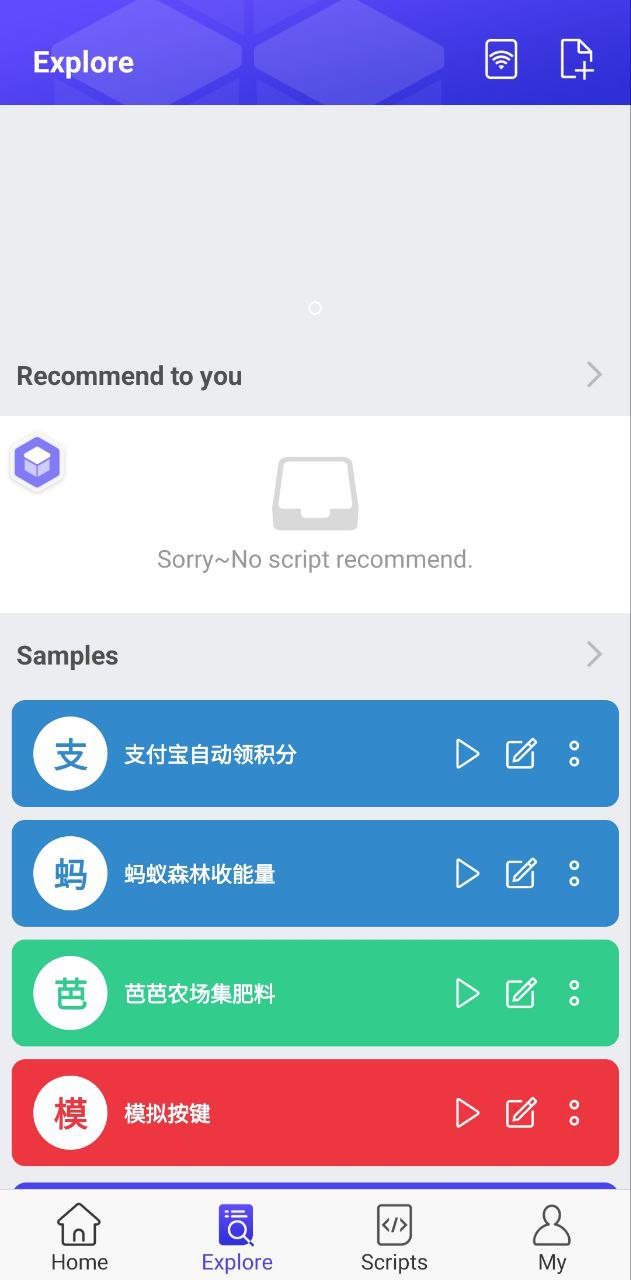Expand the Samples section
Screen dimensions: 631x1280
pos(594,654)
